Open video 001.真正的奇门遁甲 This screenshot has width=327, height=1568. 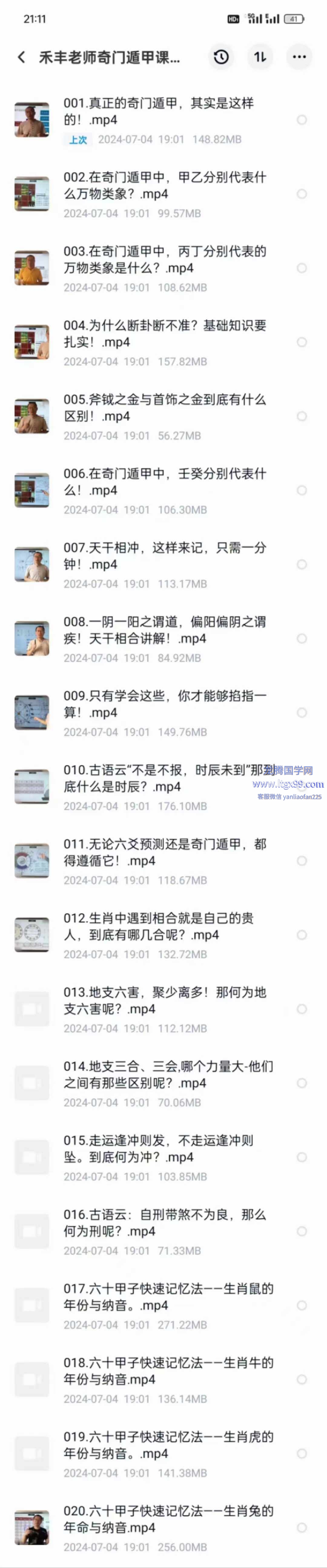pos(158,112)
